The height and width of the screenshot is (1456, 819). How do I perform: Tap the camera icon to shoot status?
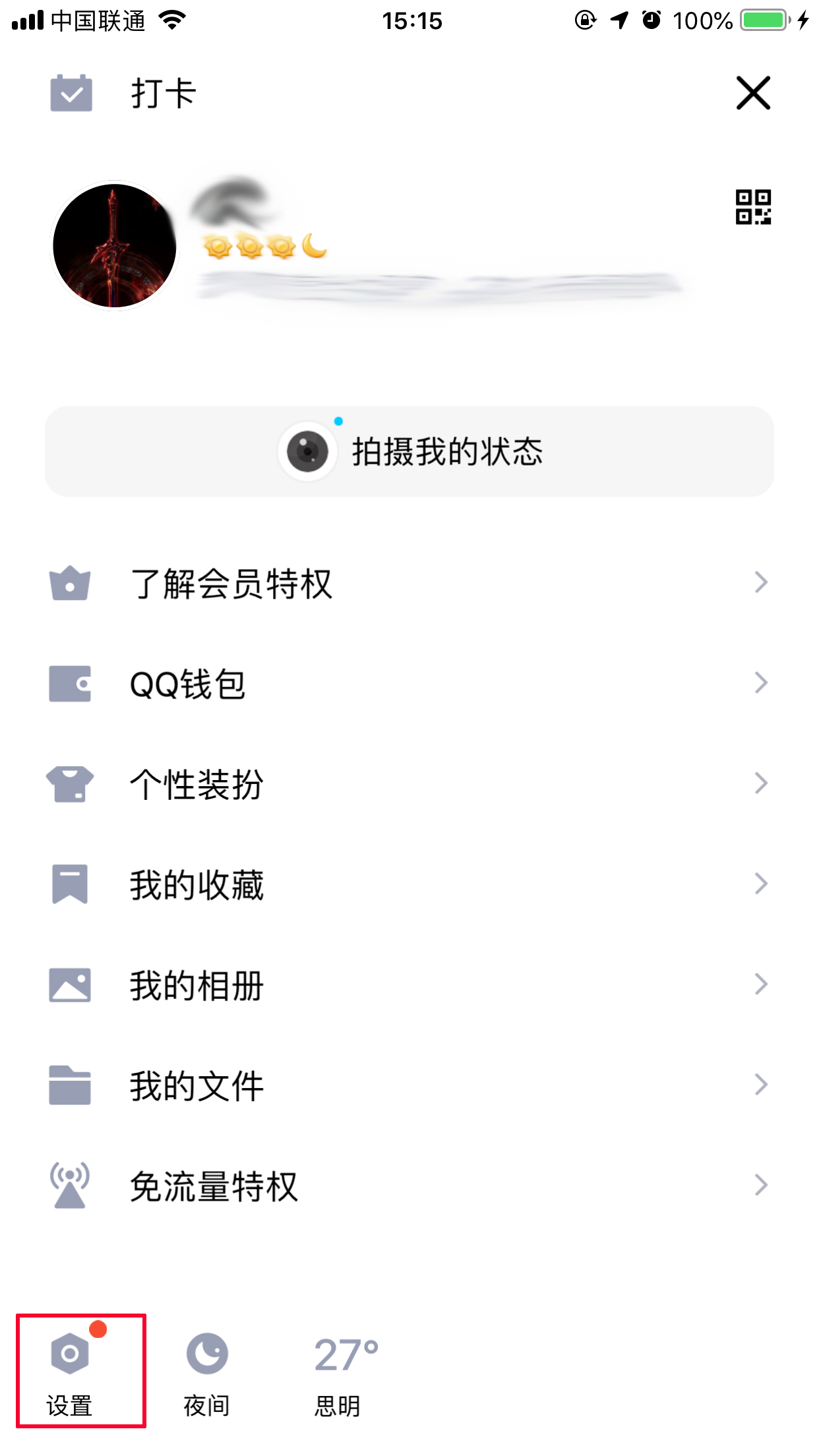click(308, 450)
